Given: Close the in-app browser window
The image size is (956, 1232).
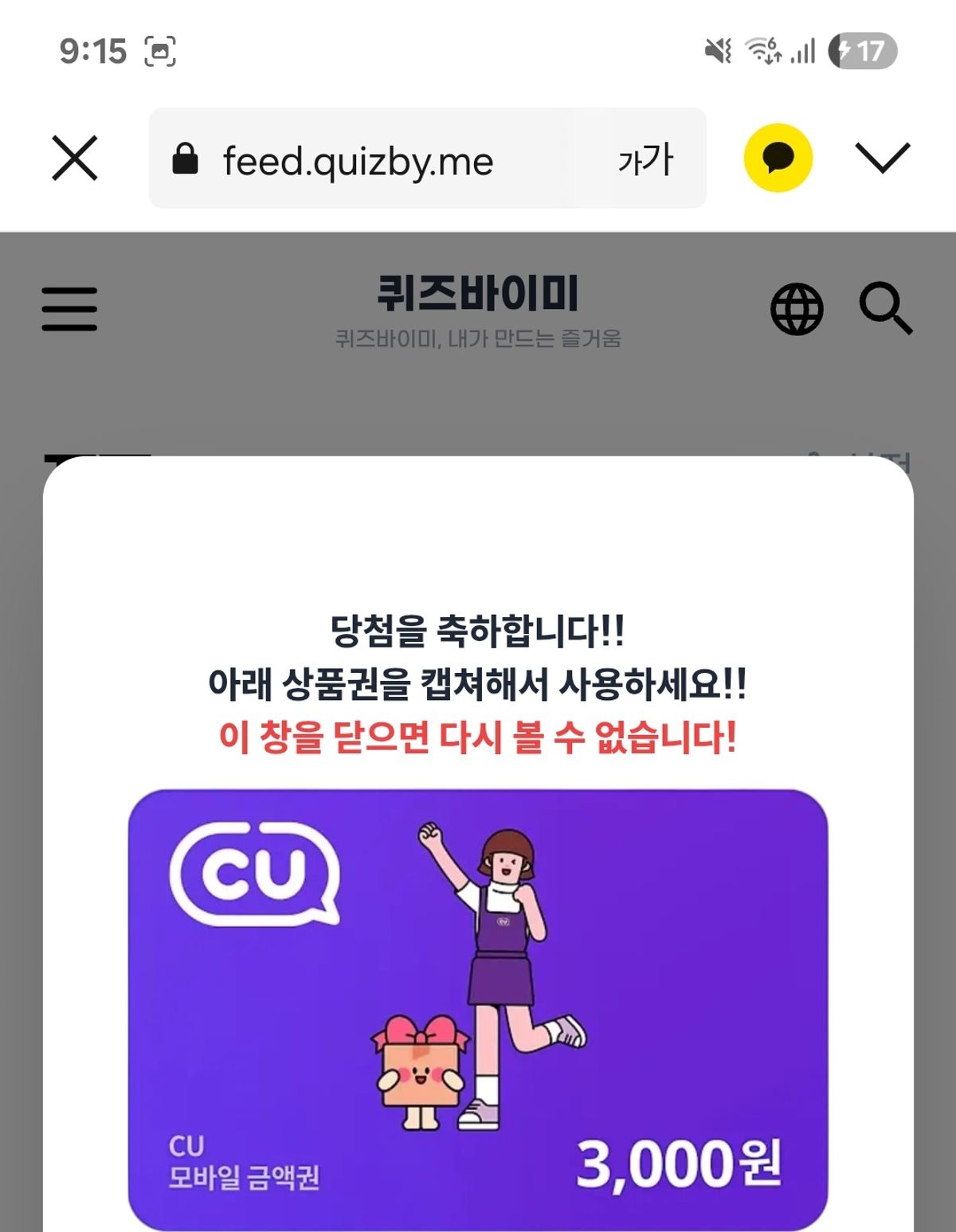Looking at the screenshot, I should coord(75,158).
